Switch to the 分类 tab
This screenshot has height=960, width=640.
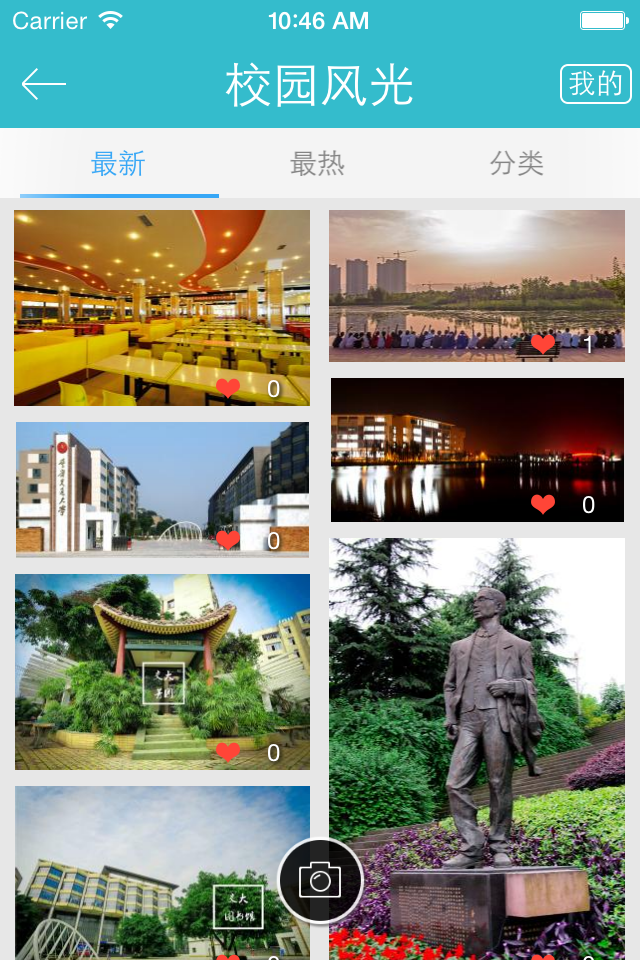516,164
